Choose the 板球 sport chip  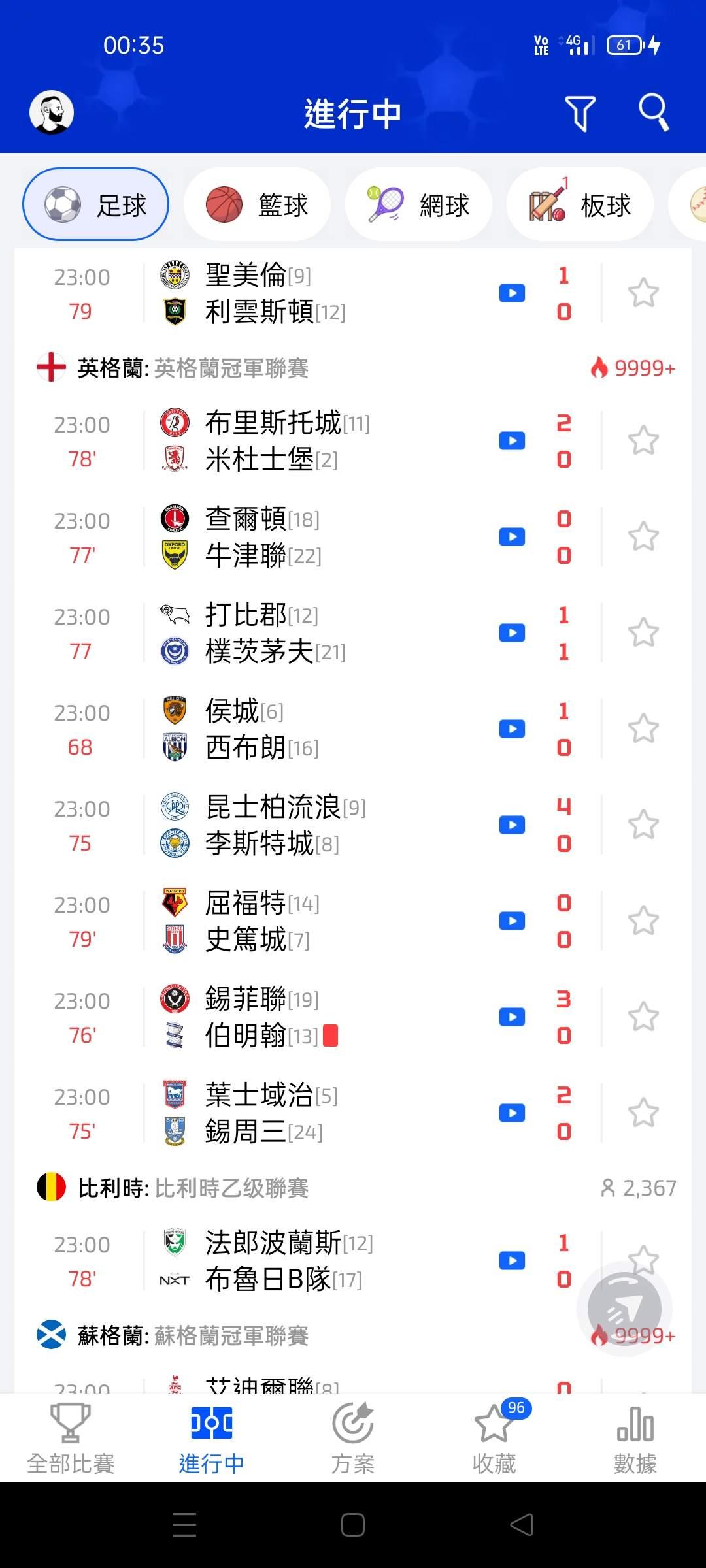point(580,205)
